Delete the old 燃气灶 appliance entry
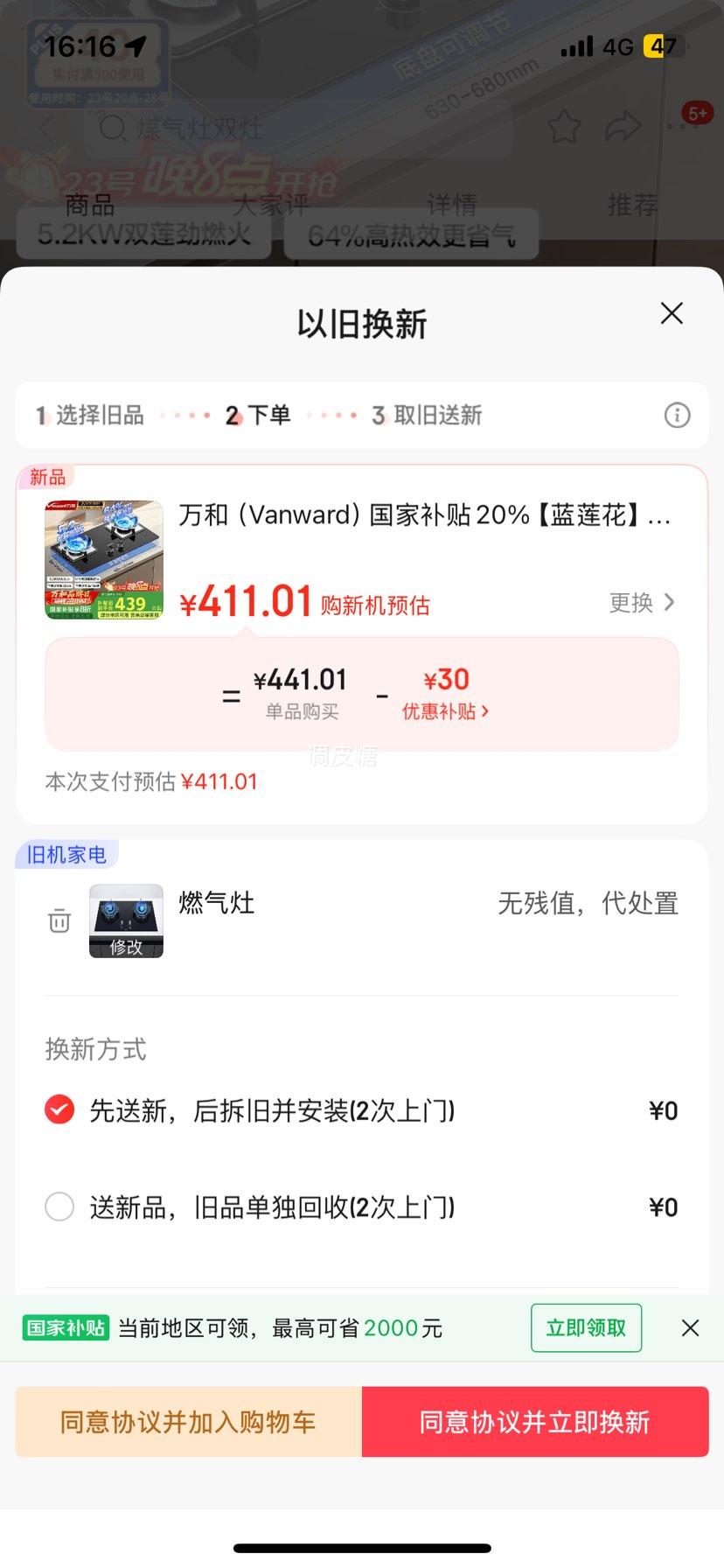Screen dimensions: 724x1568 point(59,920)
